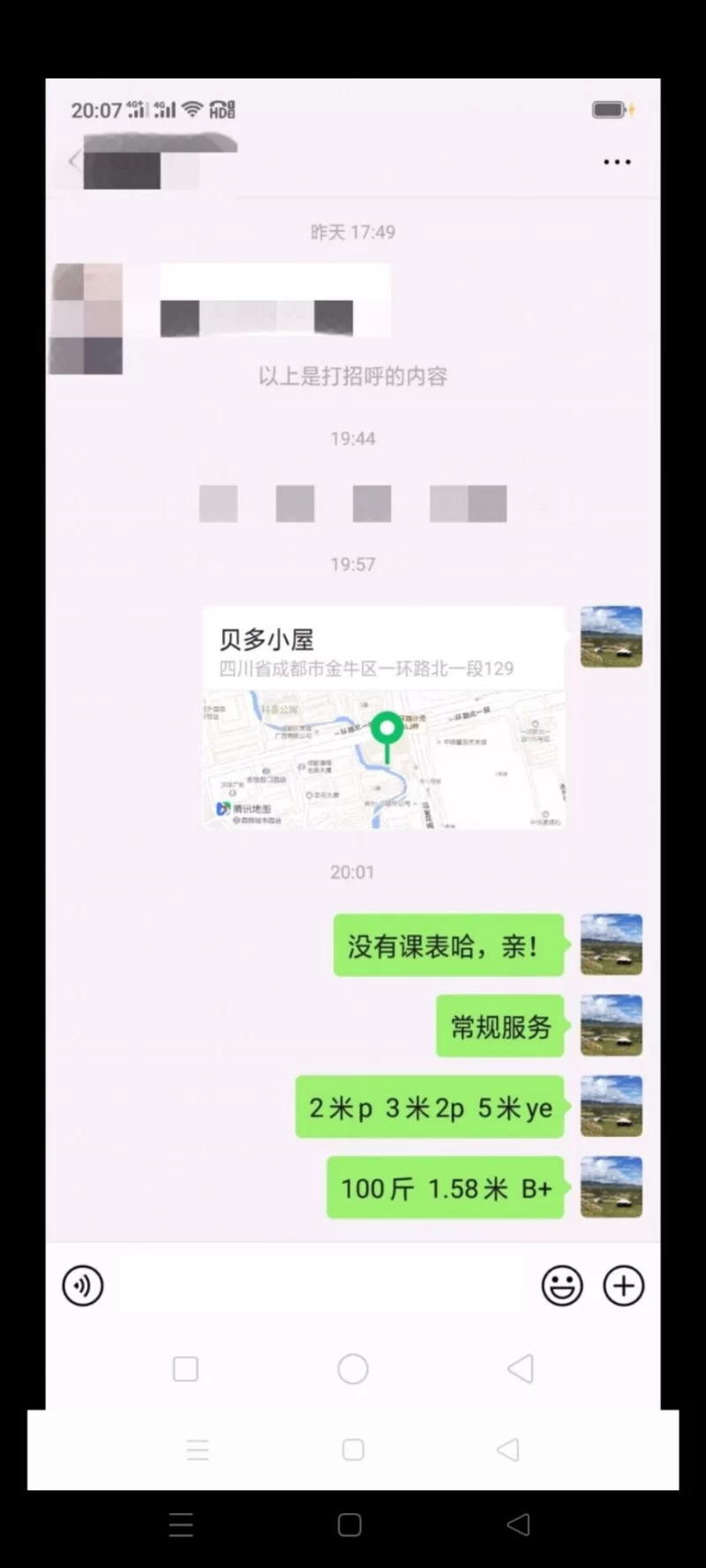
Task: Open the emoji picker
Action: click(x=562, y=1285)
